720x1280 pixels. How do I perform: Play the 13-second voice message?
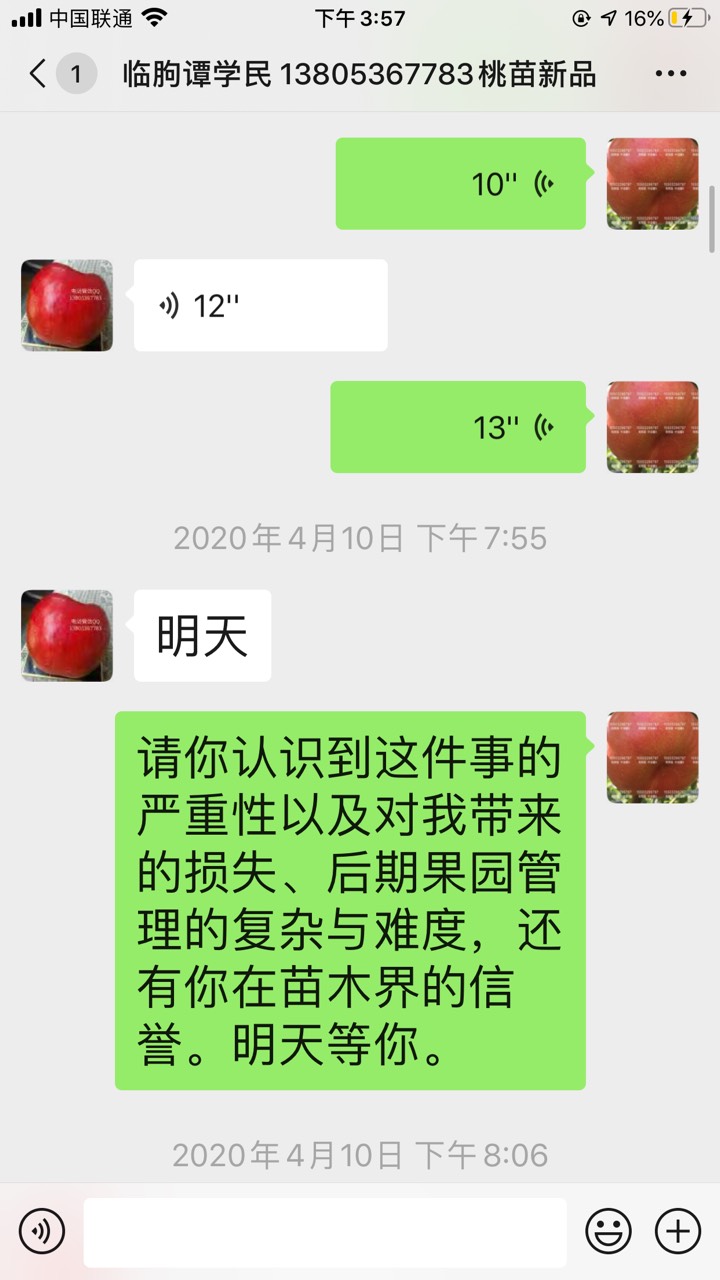point(458,427)
